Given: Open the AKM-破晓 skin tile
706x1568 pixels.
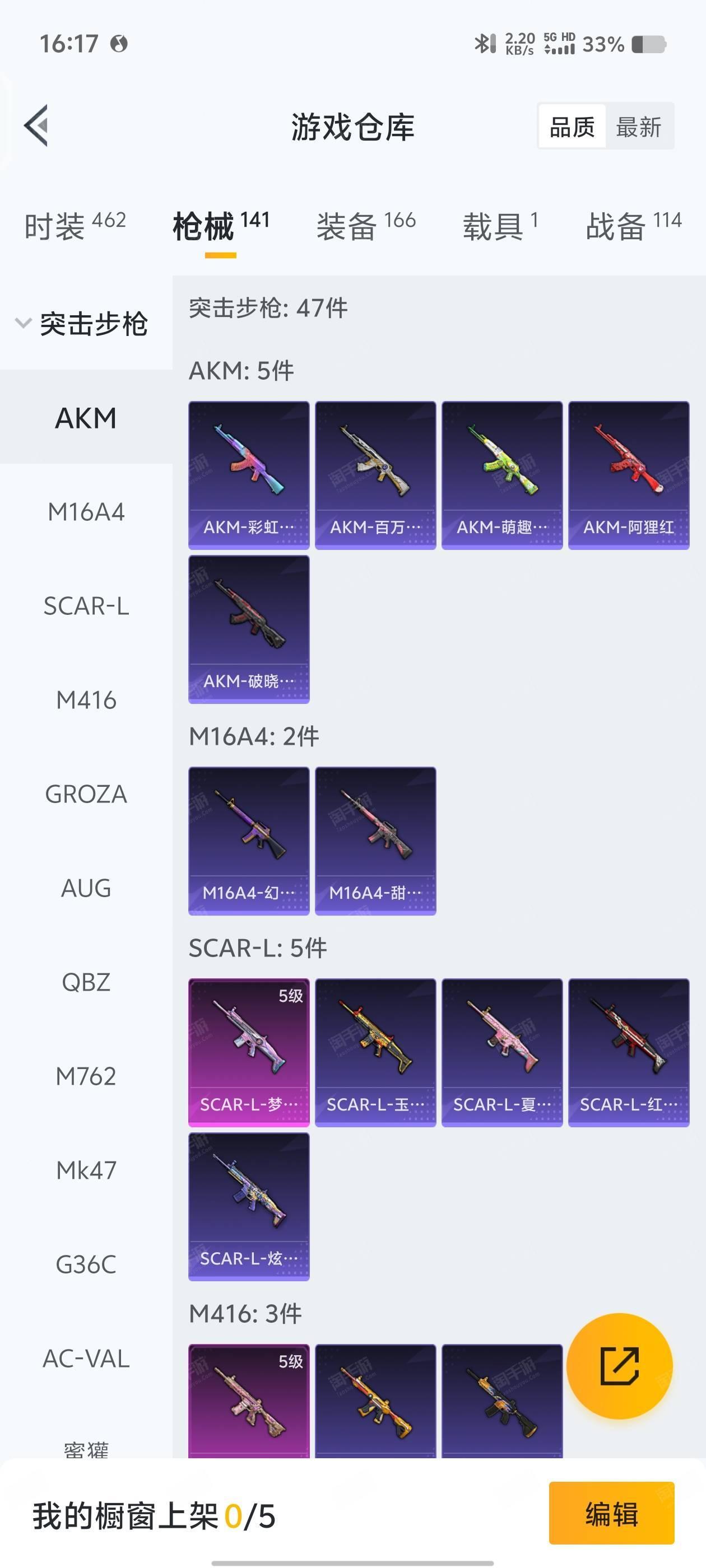Looking at the screenshot, I should 249,629.
